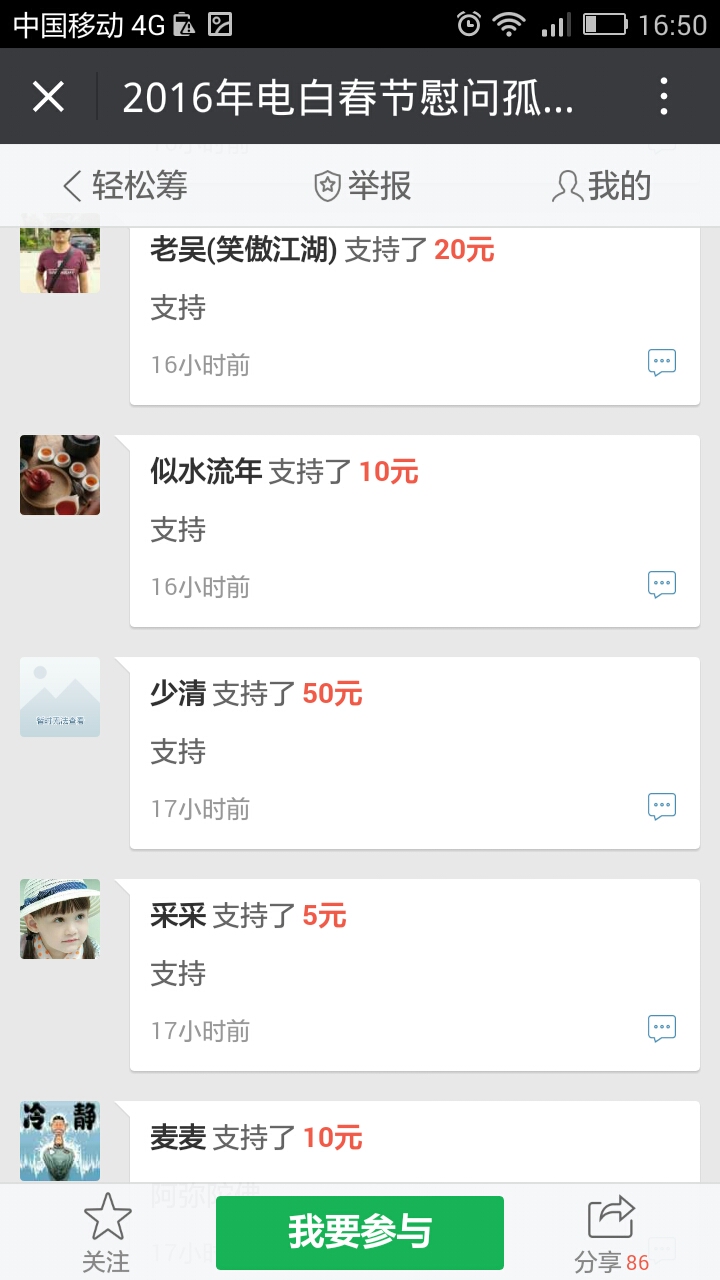Follow this project via 关注 star
This screenshot has width=720, height=1280.
click(x=106, y=1232)
